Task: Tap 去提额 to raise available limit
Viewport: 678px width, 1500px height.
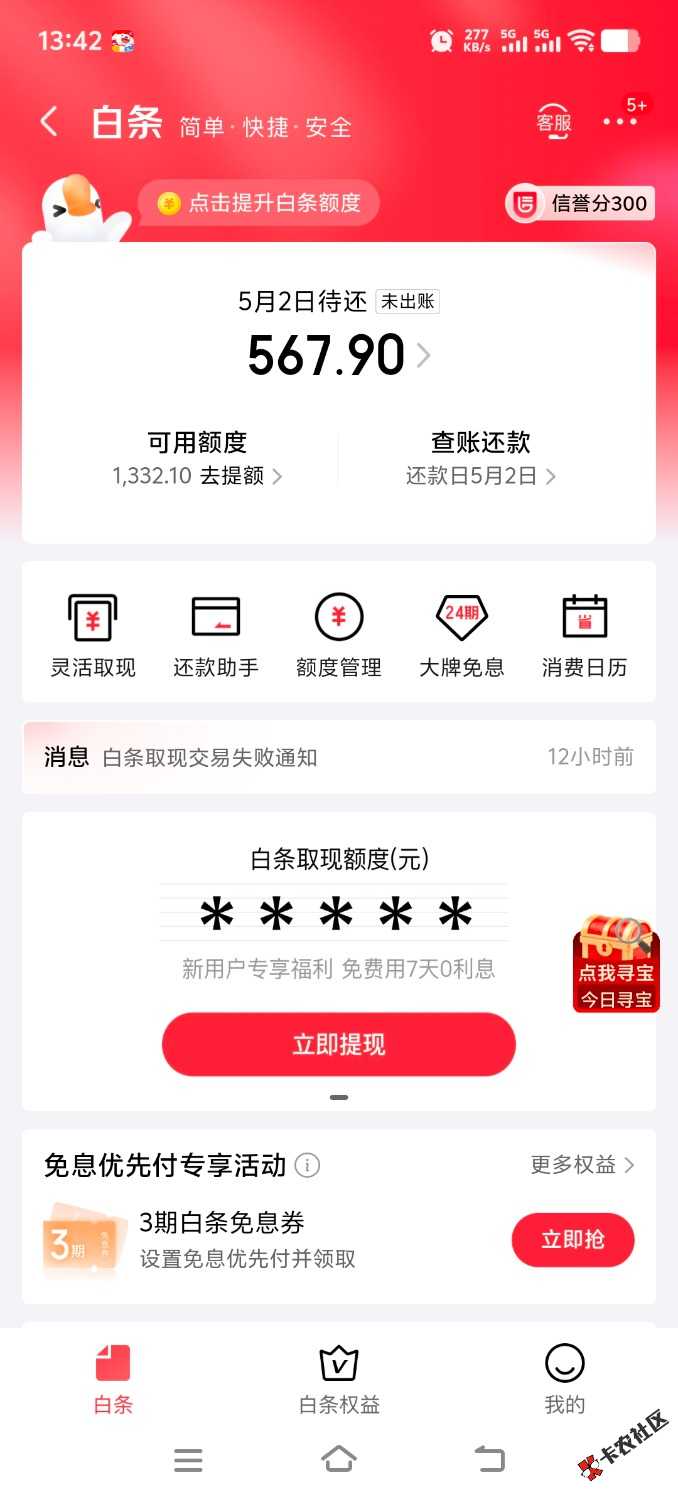Action: click(240, 476)
